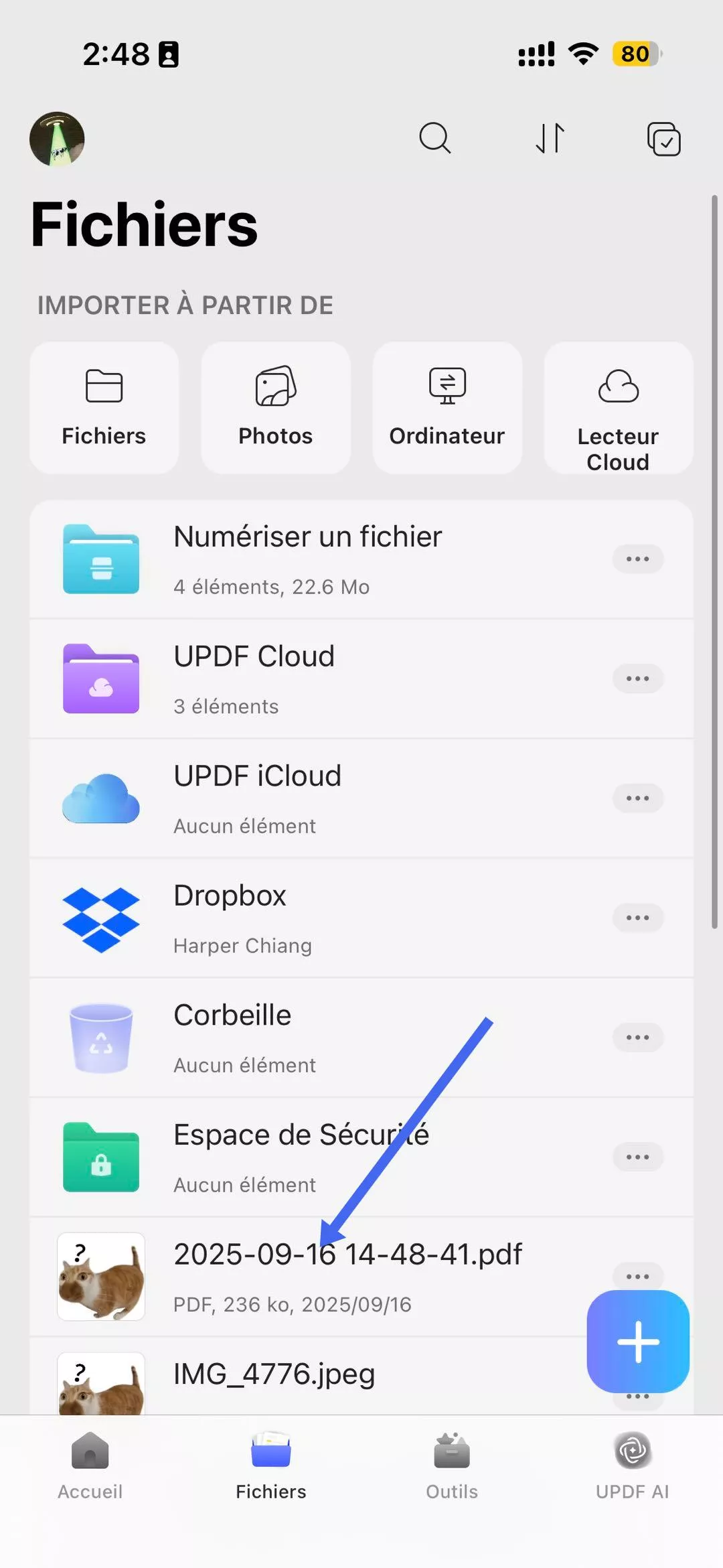Image resolution: width=723 pixels, height=1568 pixels.
Task: Open more options for Dropbox
Action: point(637,918)
